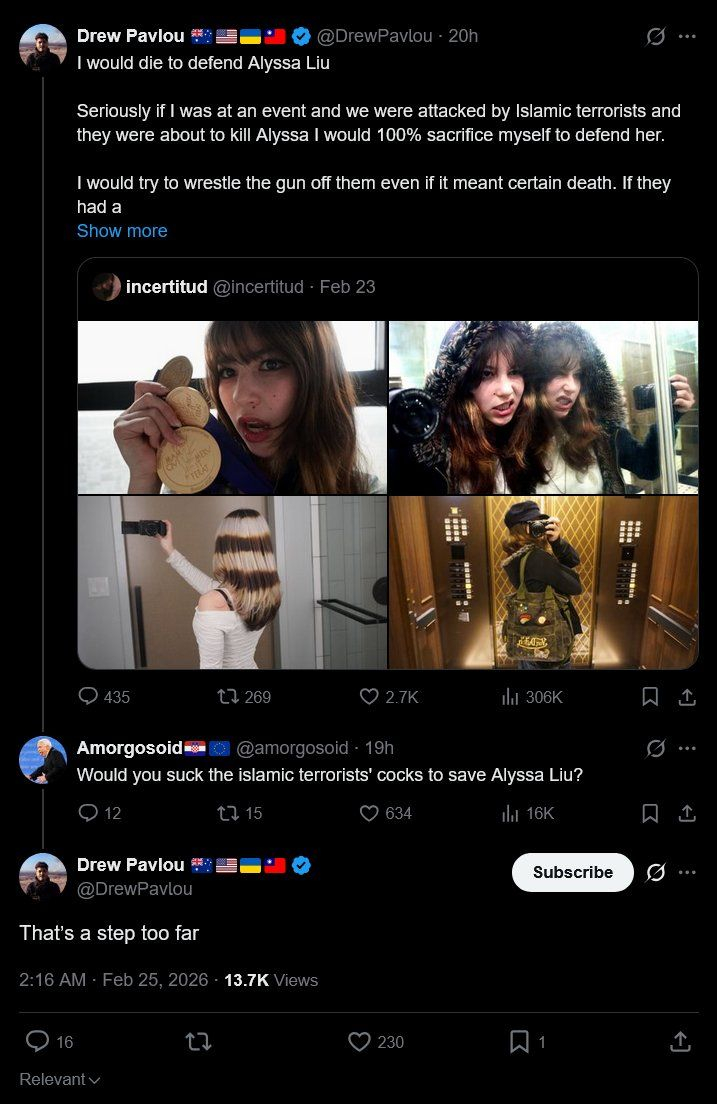Subscribe to Drew Pavlou

pyautogui.click(x=572, y=872)
